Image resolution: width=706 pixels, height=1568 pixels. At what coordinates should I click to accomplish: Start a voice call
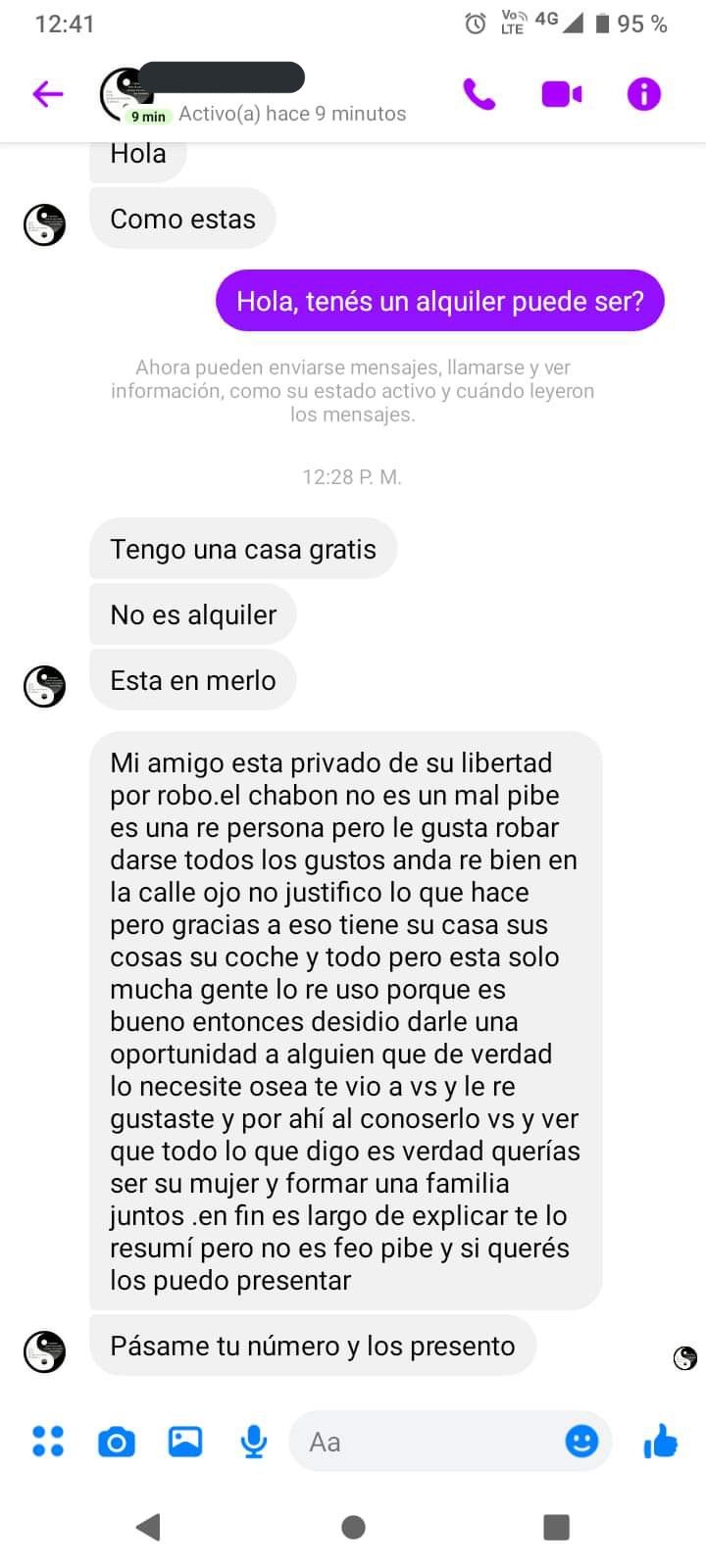pyautogui.click(x=479, y=94)
